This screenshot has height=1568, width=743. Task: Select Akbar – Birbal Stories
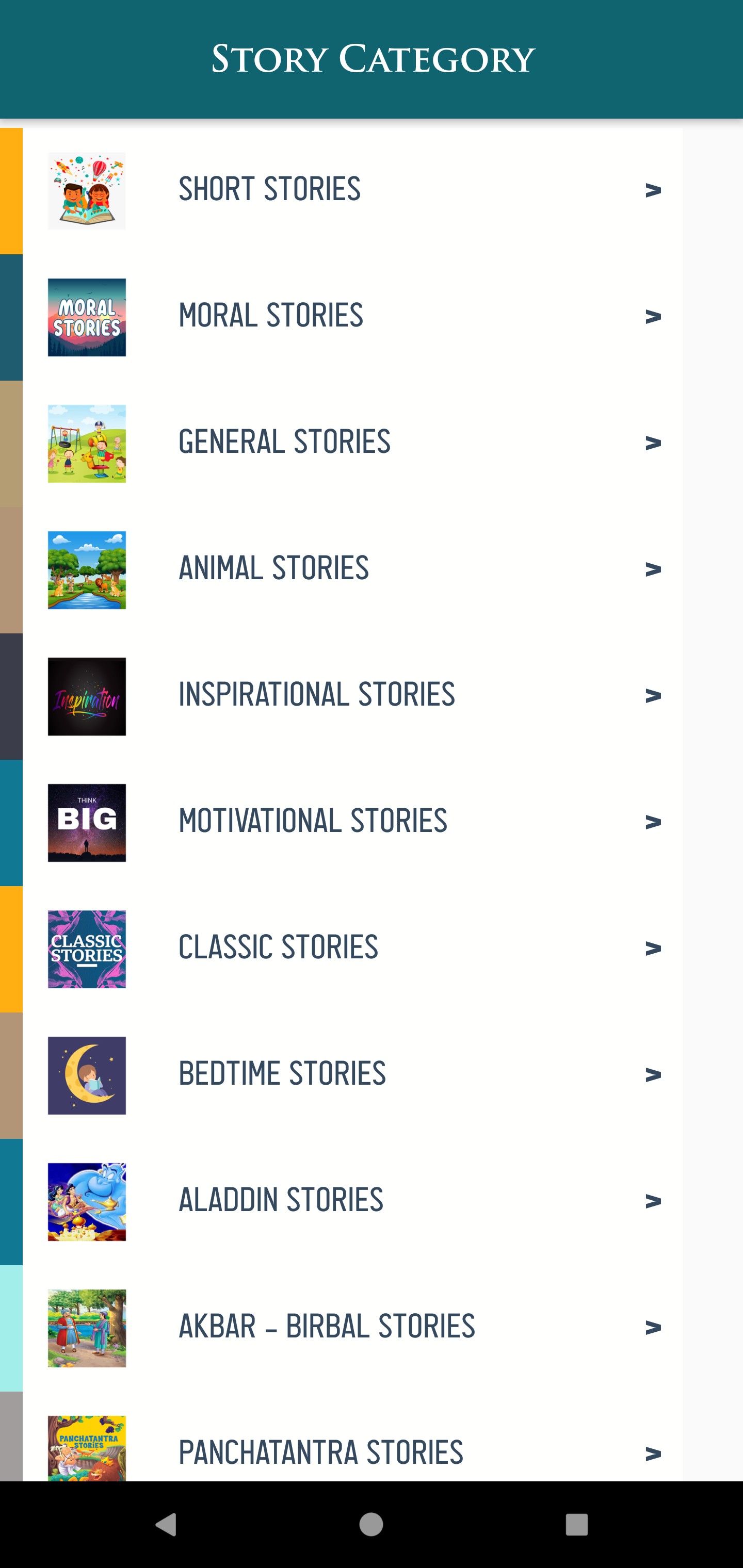pos(352,1327)
